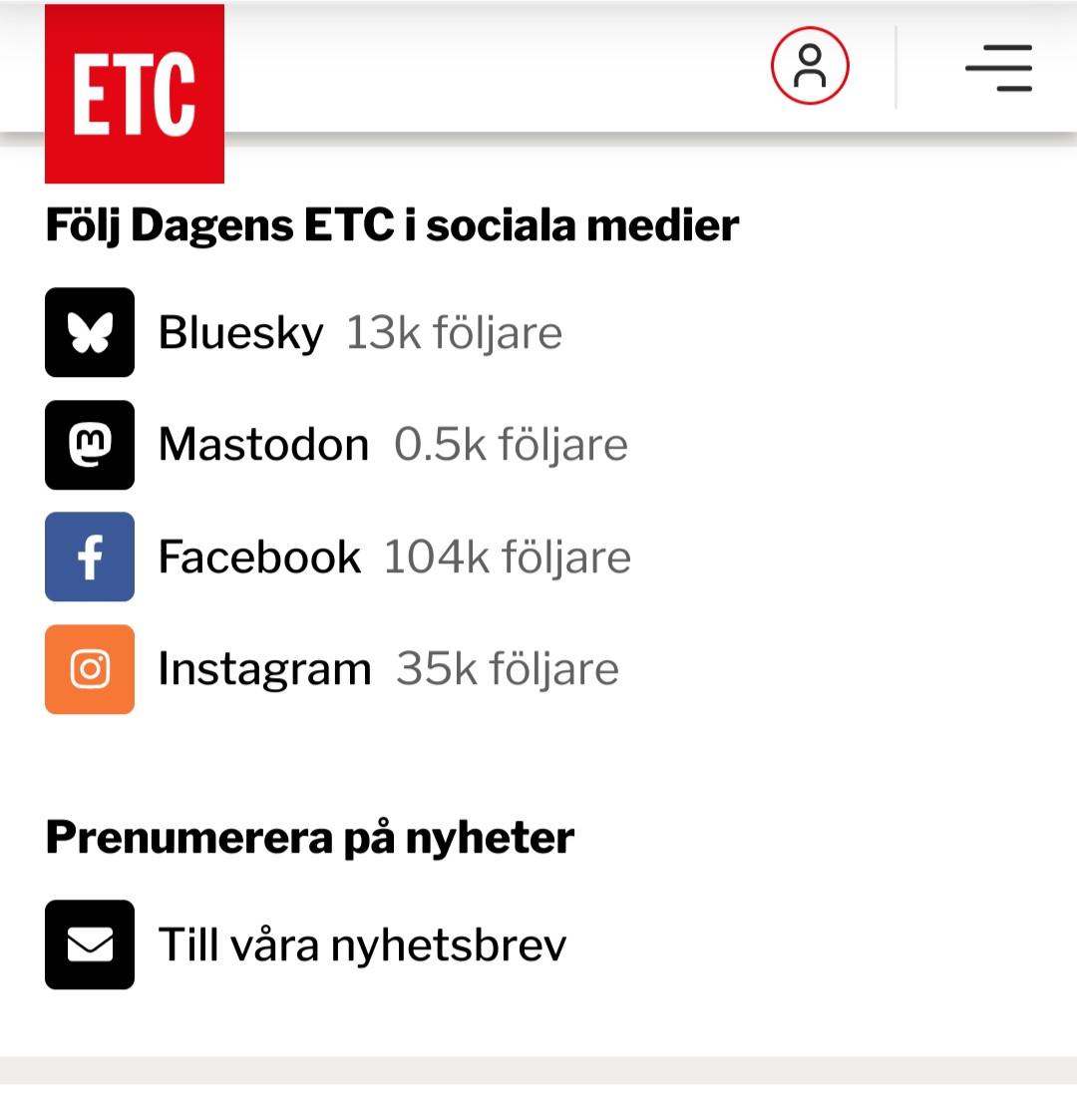Click the Mastodon elephant icon
The width and height of the screenshot is (1077, 1120).
click(x=89, y=445)
